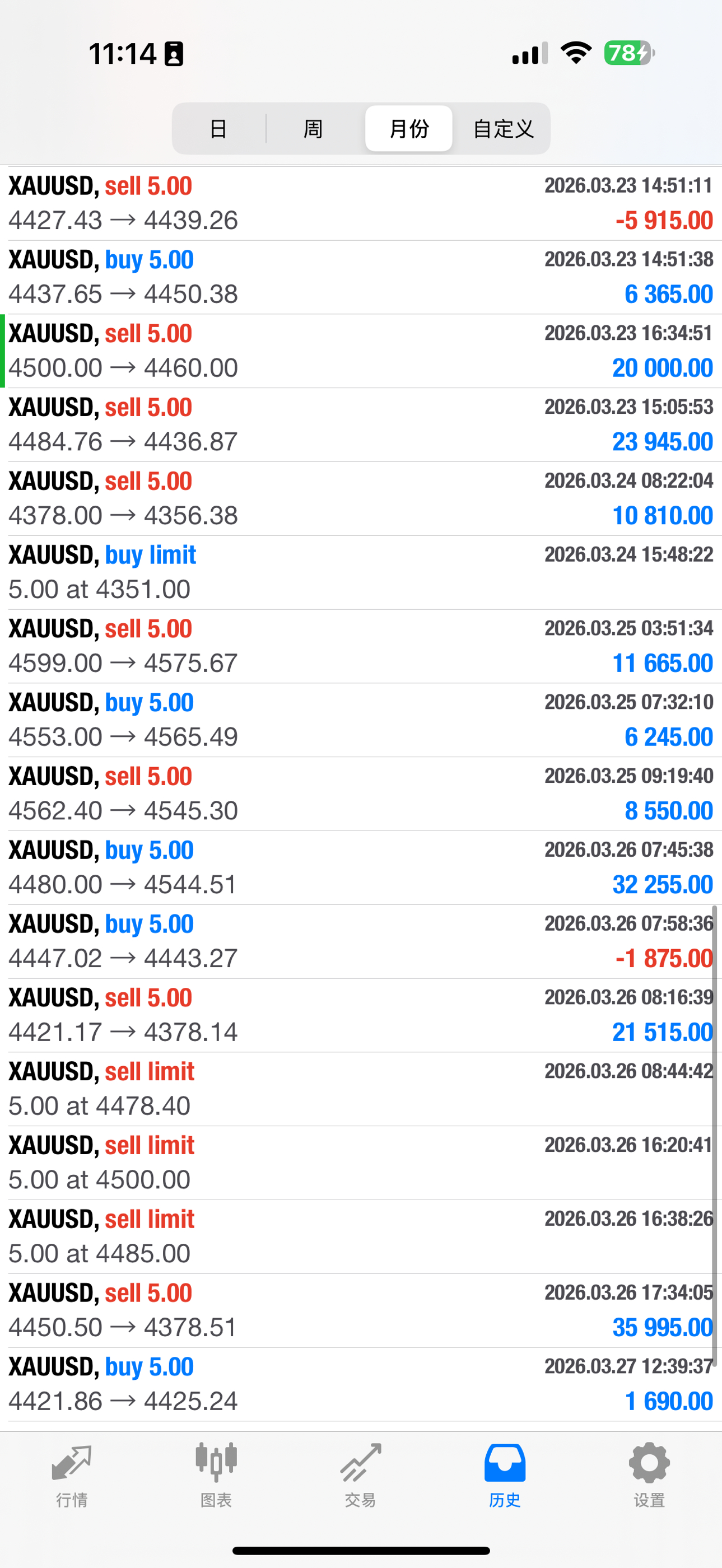The height and width of the screenshot is (1568, 722).
Task: Open the buy trade with 1 690.00 profit
Action: 360,1384
